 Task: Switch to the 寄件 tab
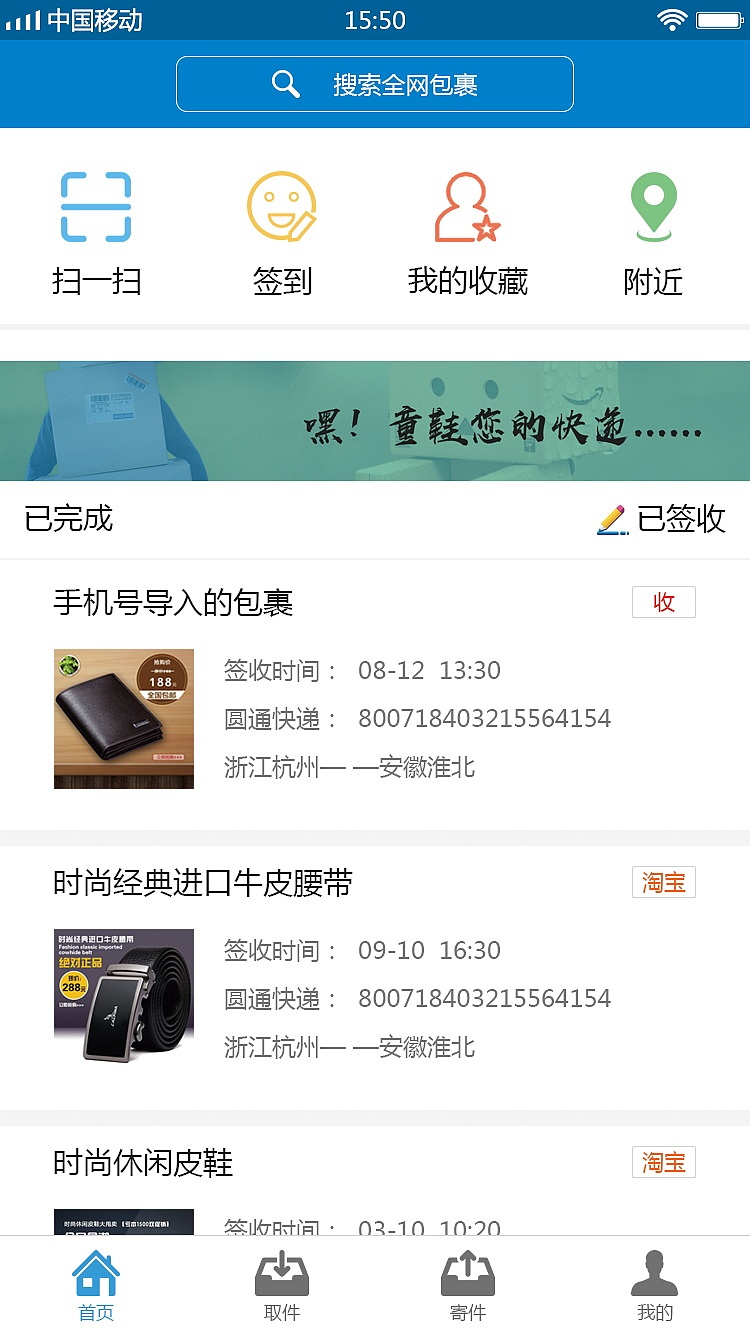click(x=468, y=1286)
